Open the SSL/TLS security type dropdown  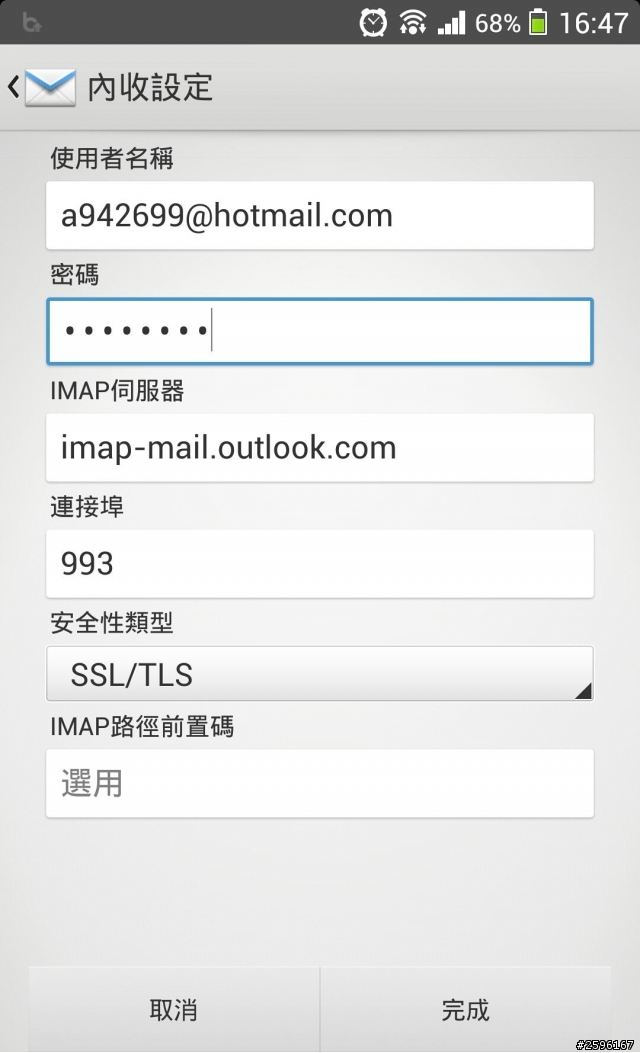coord(319,674)
